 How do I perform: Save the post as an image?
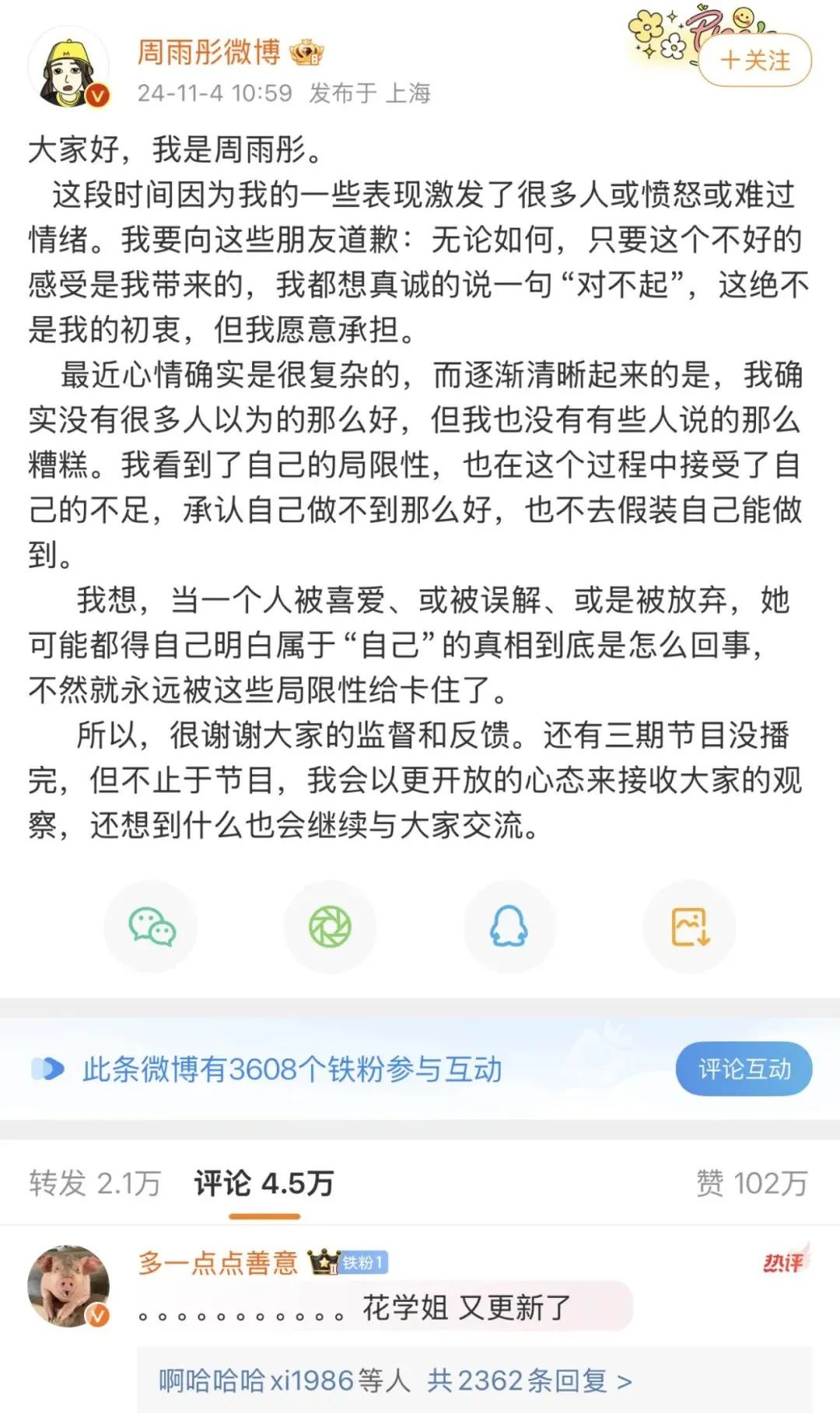tap(689, 926)
